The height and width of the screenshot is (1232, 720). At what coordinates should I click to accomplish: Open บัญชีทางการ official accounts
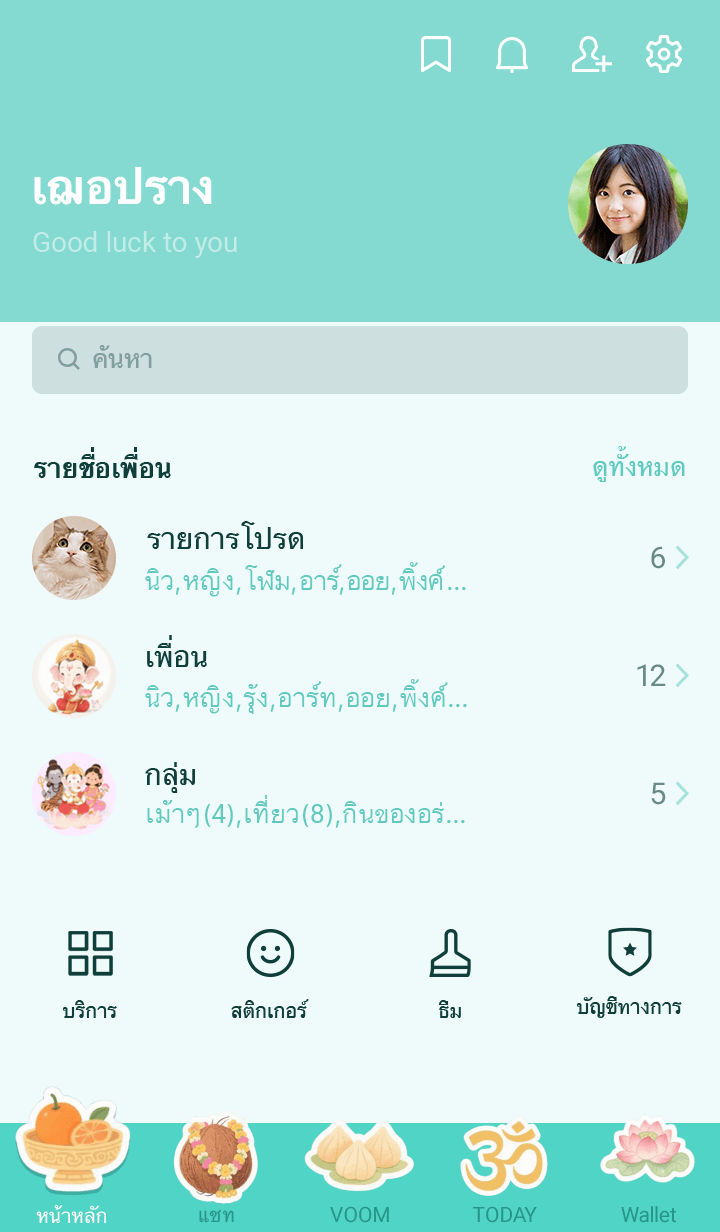[x=629, y=973]
